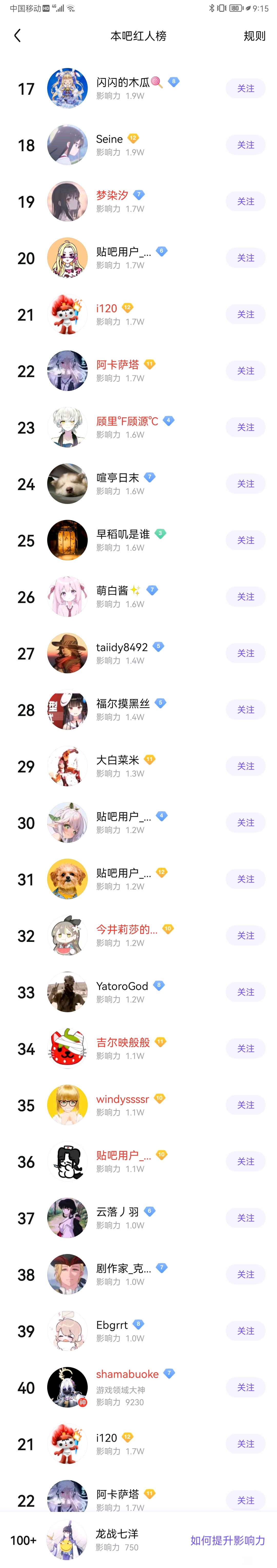
Task: Follow user 吉尔映般般
Action: [245, 1048]
